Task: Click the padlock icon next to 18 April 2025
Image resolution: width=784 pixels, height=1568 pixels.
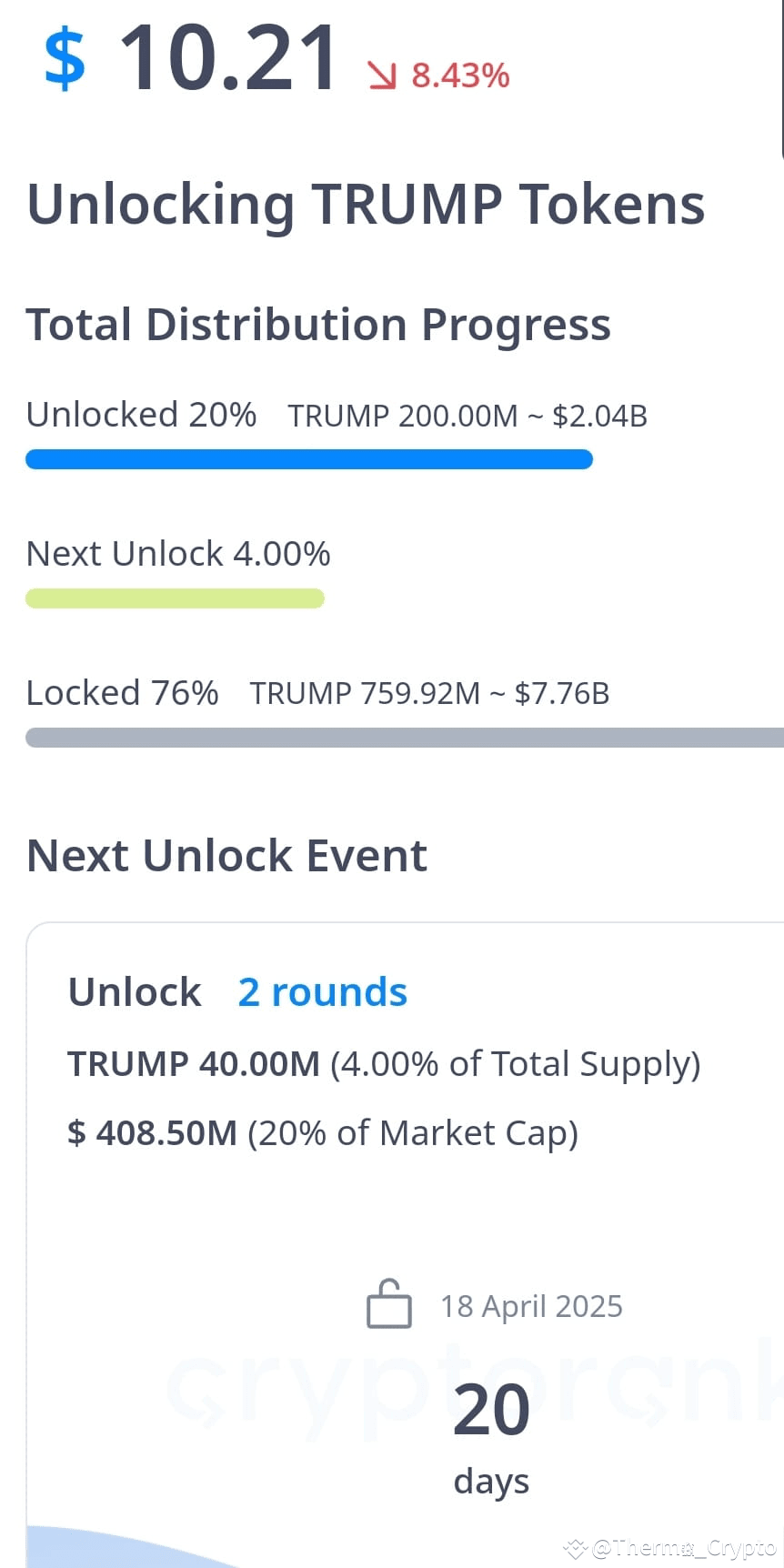Action: tap(388, 1305)
